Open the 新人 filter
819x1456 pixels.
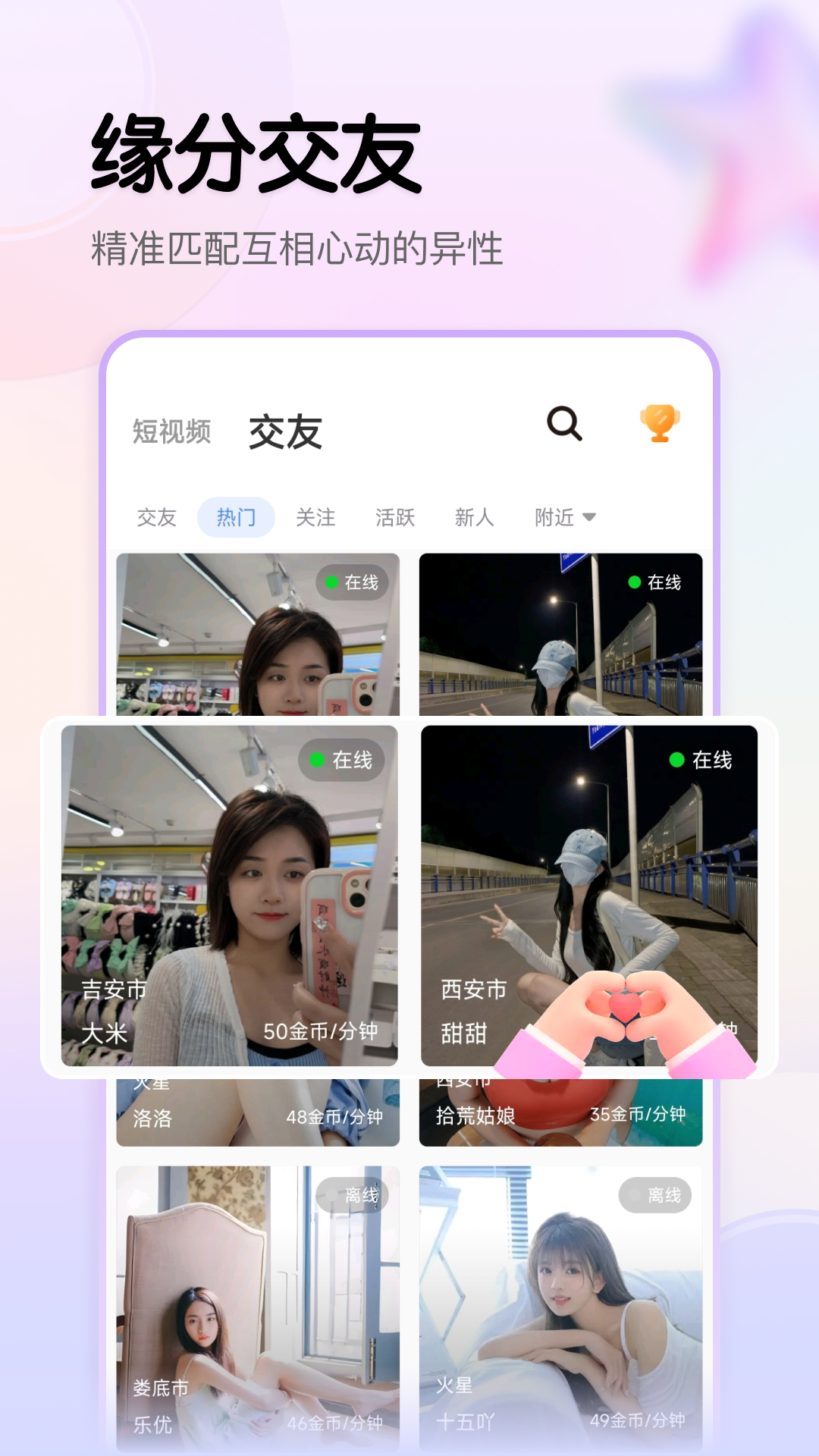[x=473, y=518]
